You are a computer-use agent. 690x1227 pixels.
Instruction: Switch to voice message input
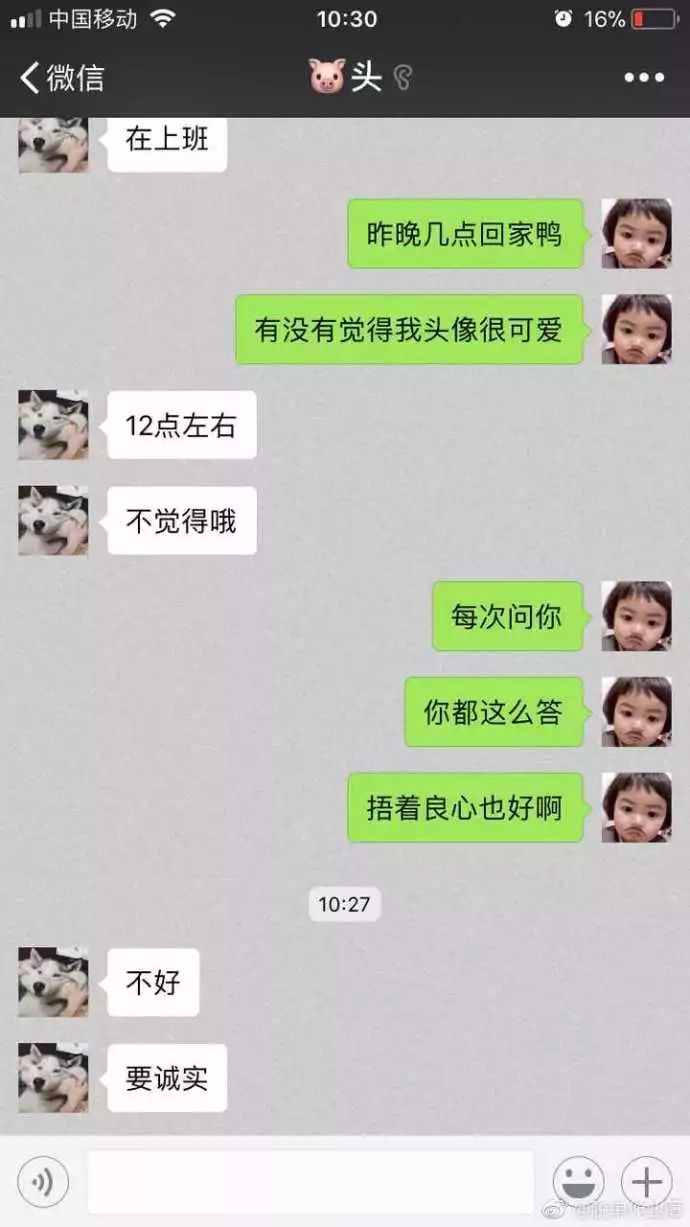[x=43, y=1183]
